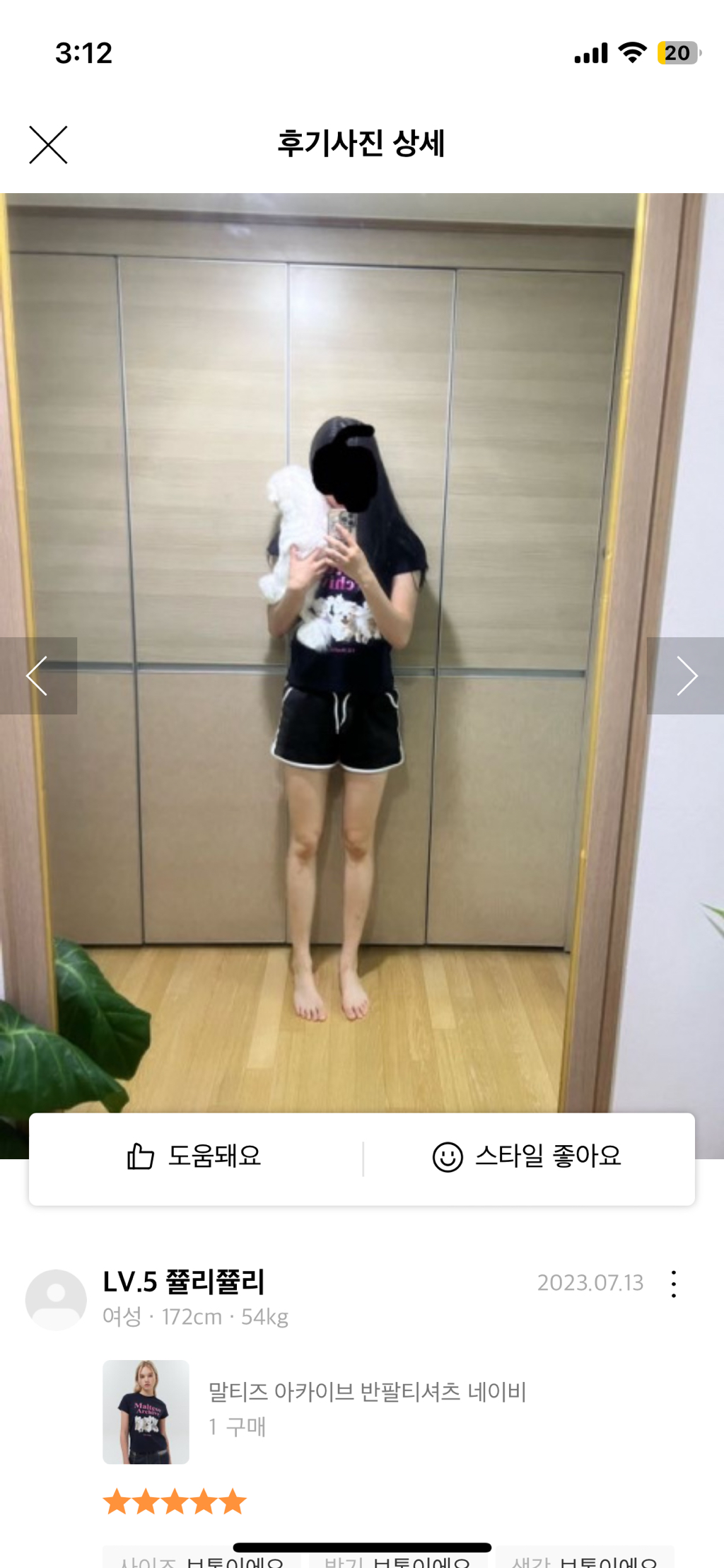Open the 말티즈 아카이브 반팔티셔츠 product
The image size is (724, 1568).
(x=366, y=1392)
